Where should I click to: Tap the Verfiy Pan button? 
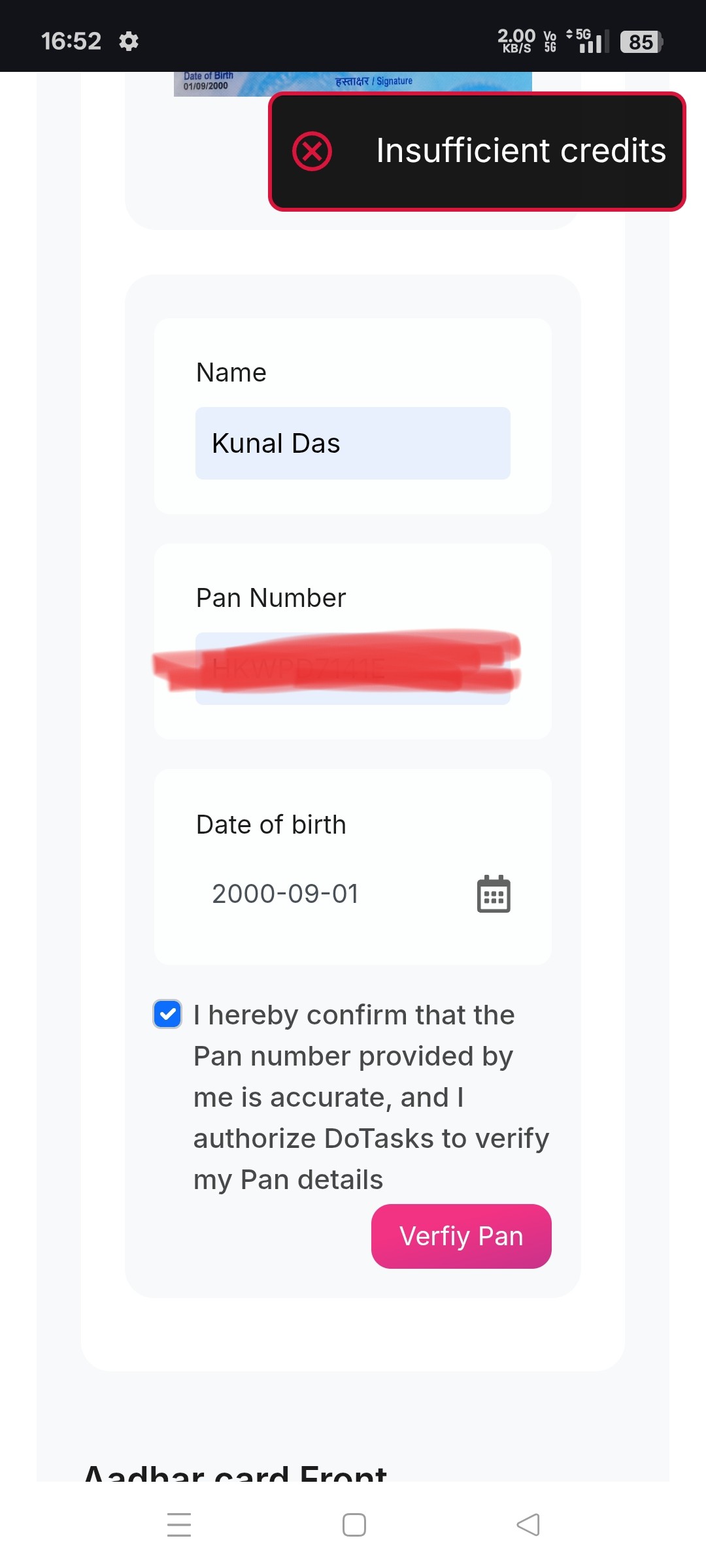point(461,1236)
